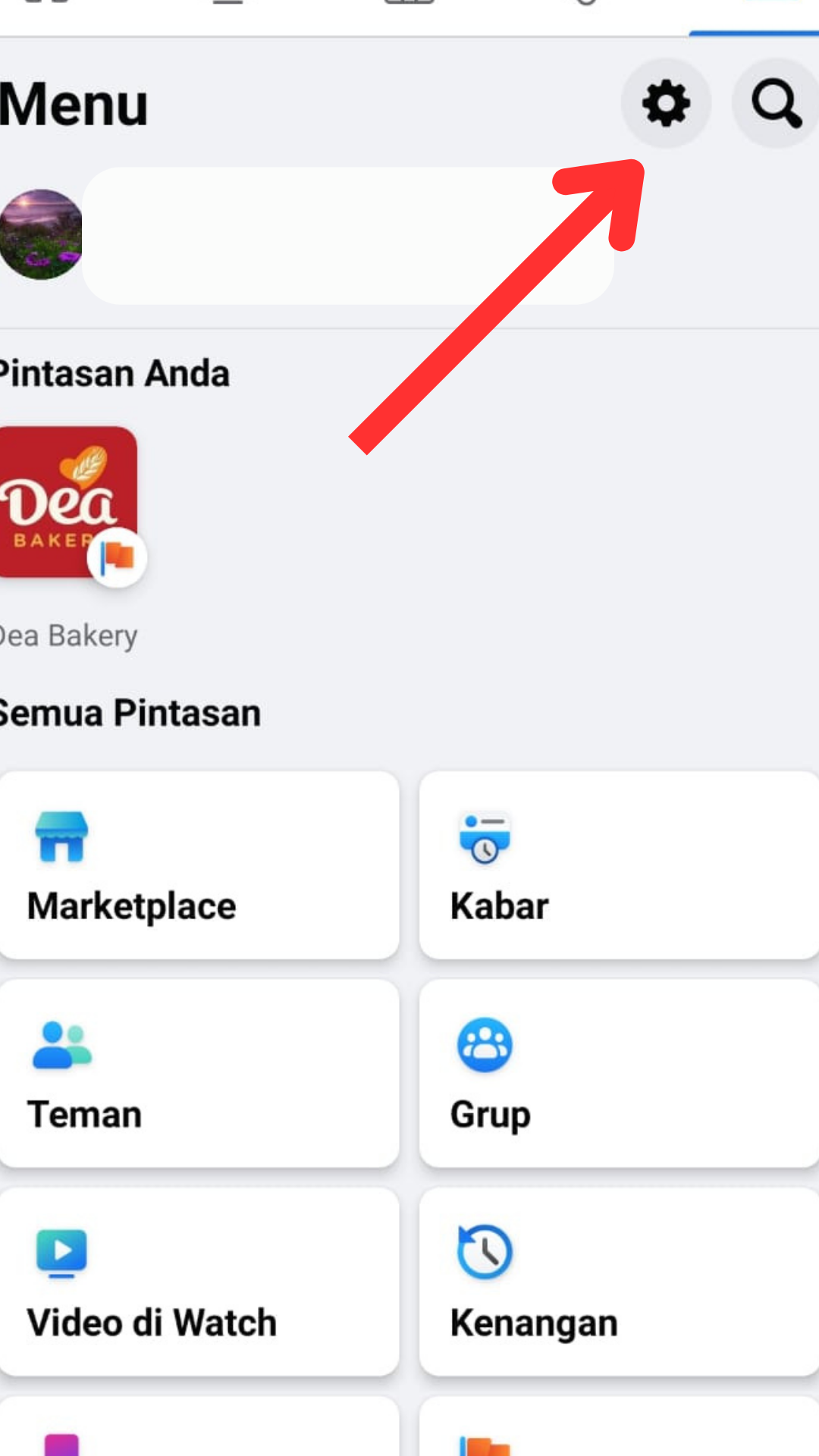Open the Dea Bakery shortcut
The image size is (819, 1456).
tap(68, 504)
